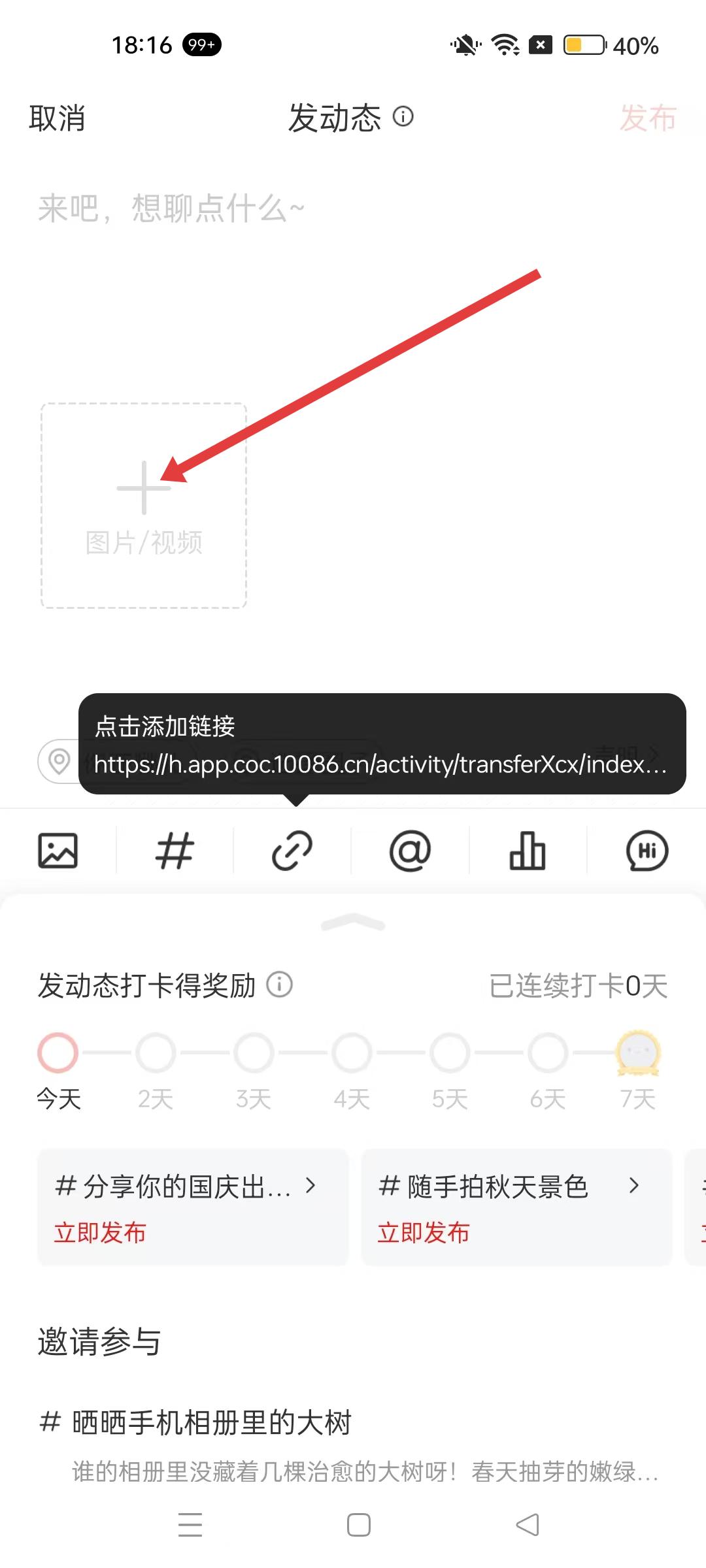Open the image picker toolbar icon
The width and height of the screenshot is (706, 1568).
[58, 851]
